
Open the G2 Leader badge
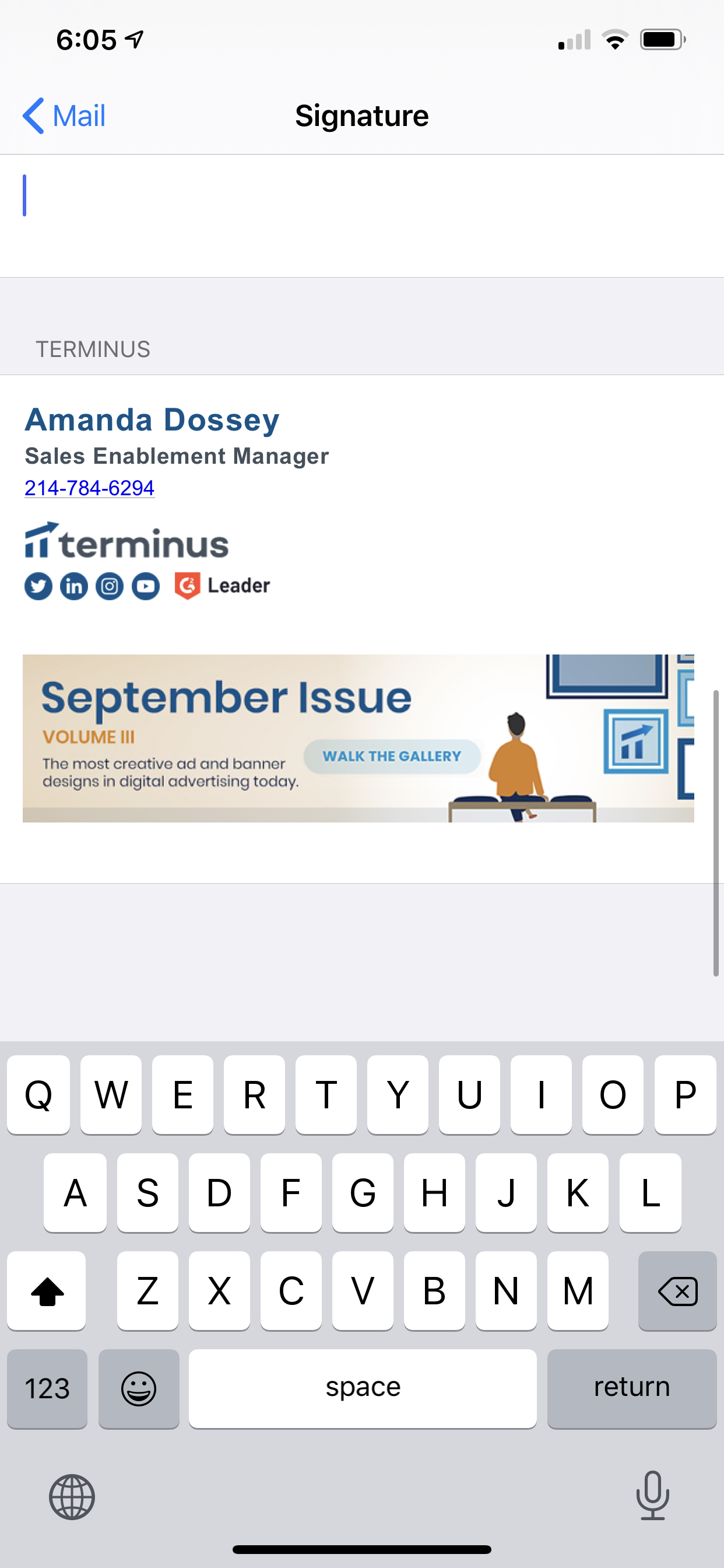pyautogui.click(x=223, y=586)
